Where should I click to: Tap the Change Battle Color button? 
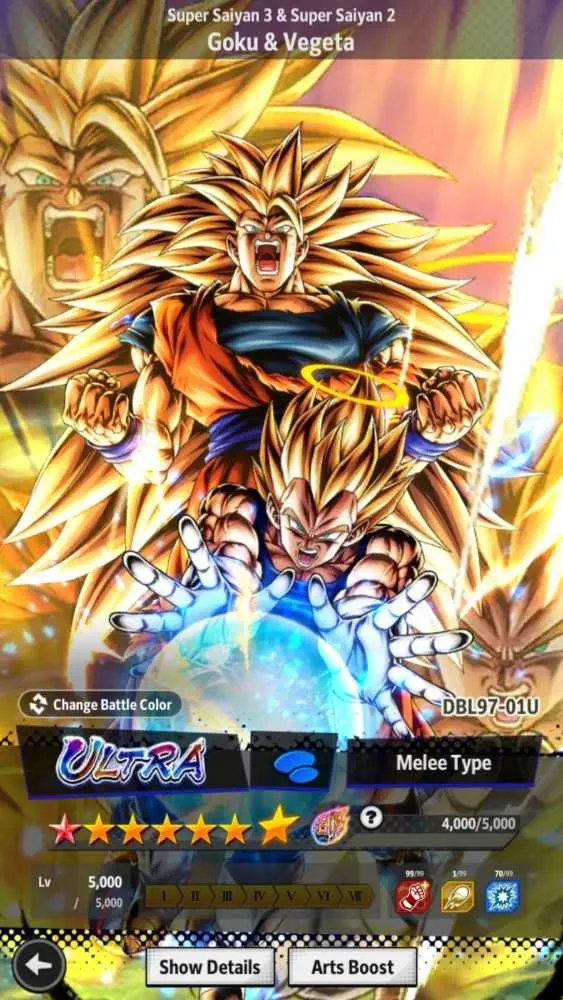tap(100, 705)
